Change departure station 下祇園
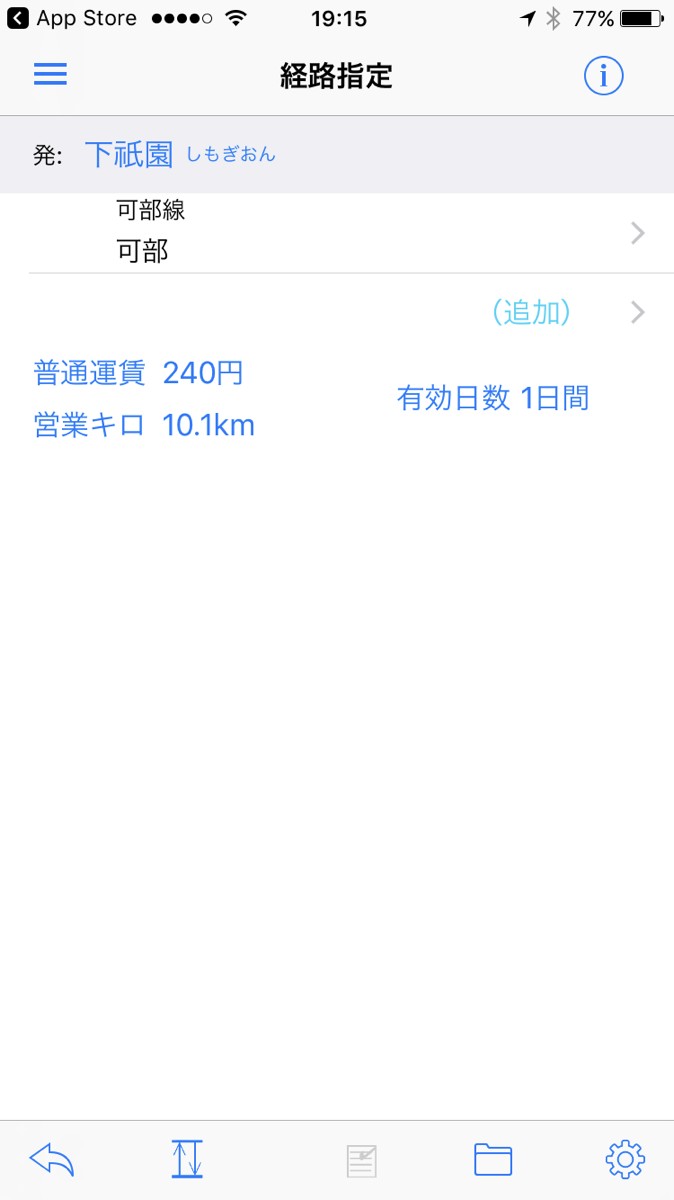This screenshot has width=674, height=1200. pyautogui.click(x=129, y=155)
